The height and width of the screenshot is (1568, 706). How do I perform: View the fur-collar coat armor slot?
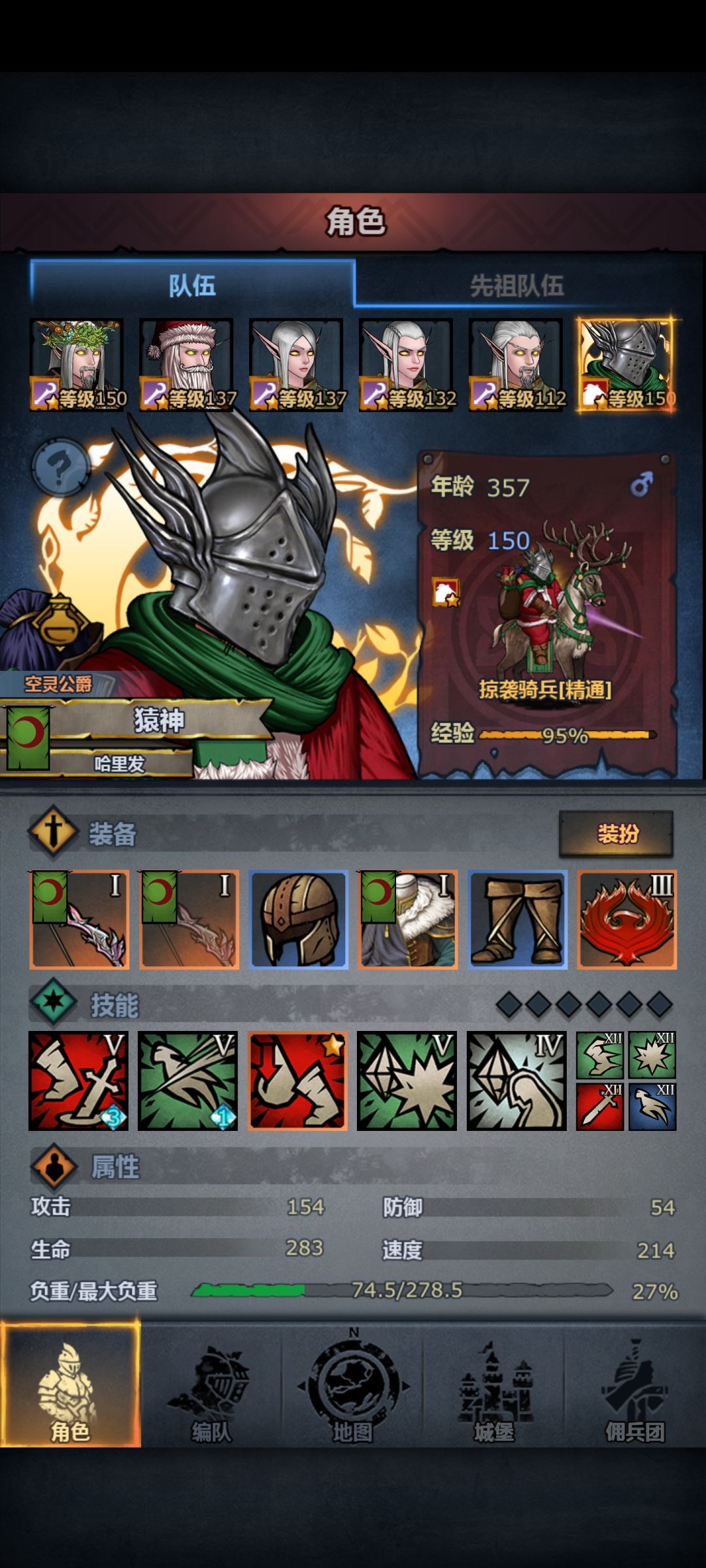click(408, 919)
